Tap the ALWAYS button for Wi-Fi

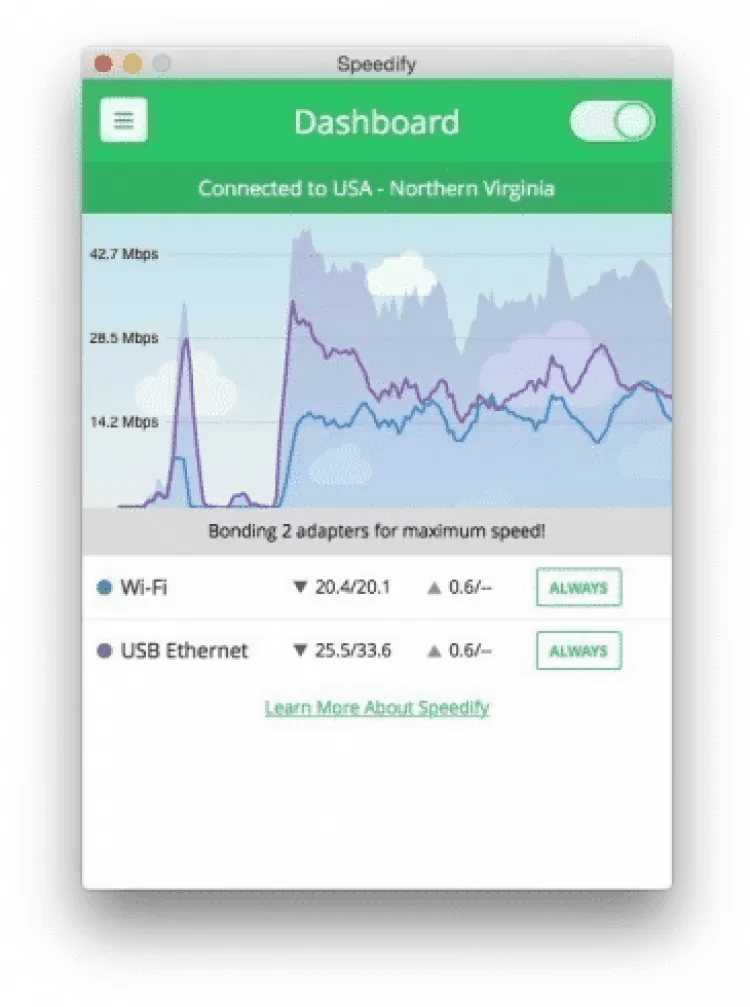(x=579, y=588)
